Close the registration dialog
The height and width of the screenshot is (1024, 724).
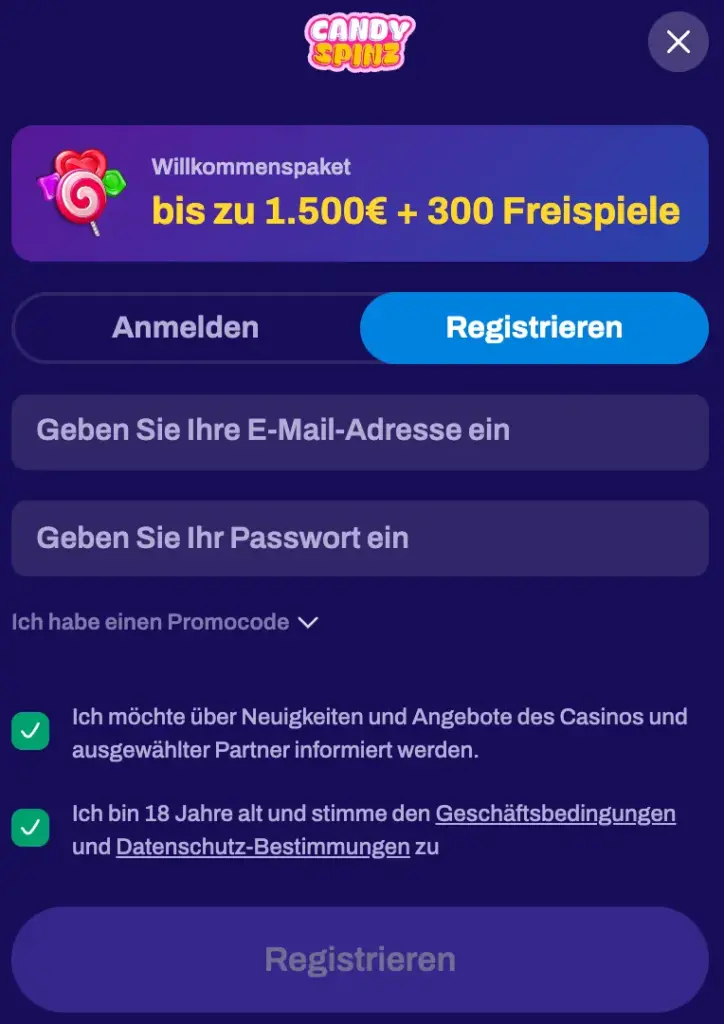click(678, 42)
